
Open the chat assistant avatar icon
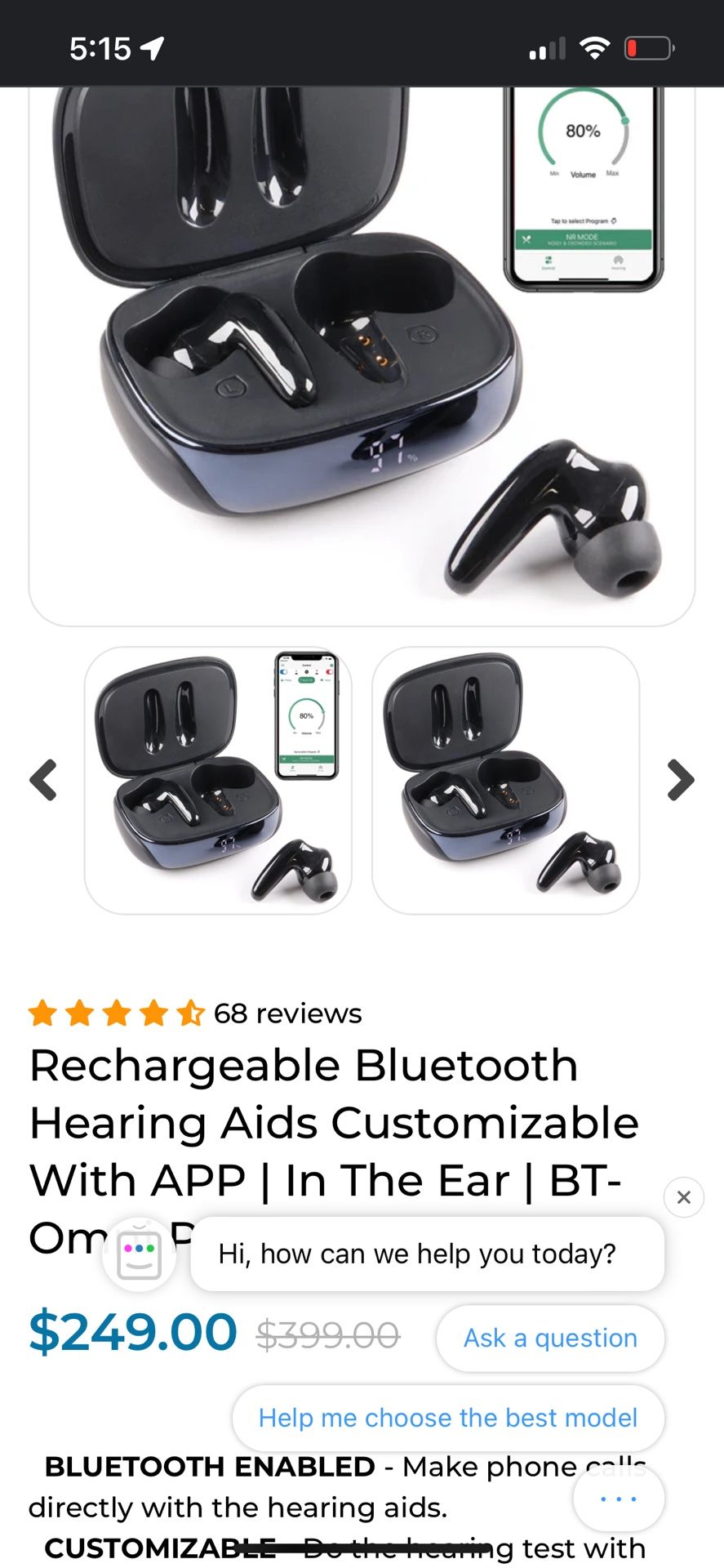(139, 1249)
